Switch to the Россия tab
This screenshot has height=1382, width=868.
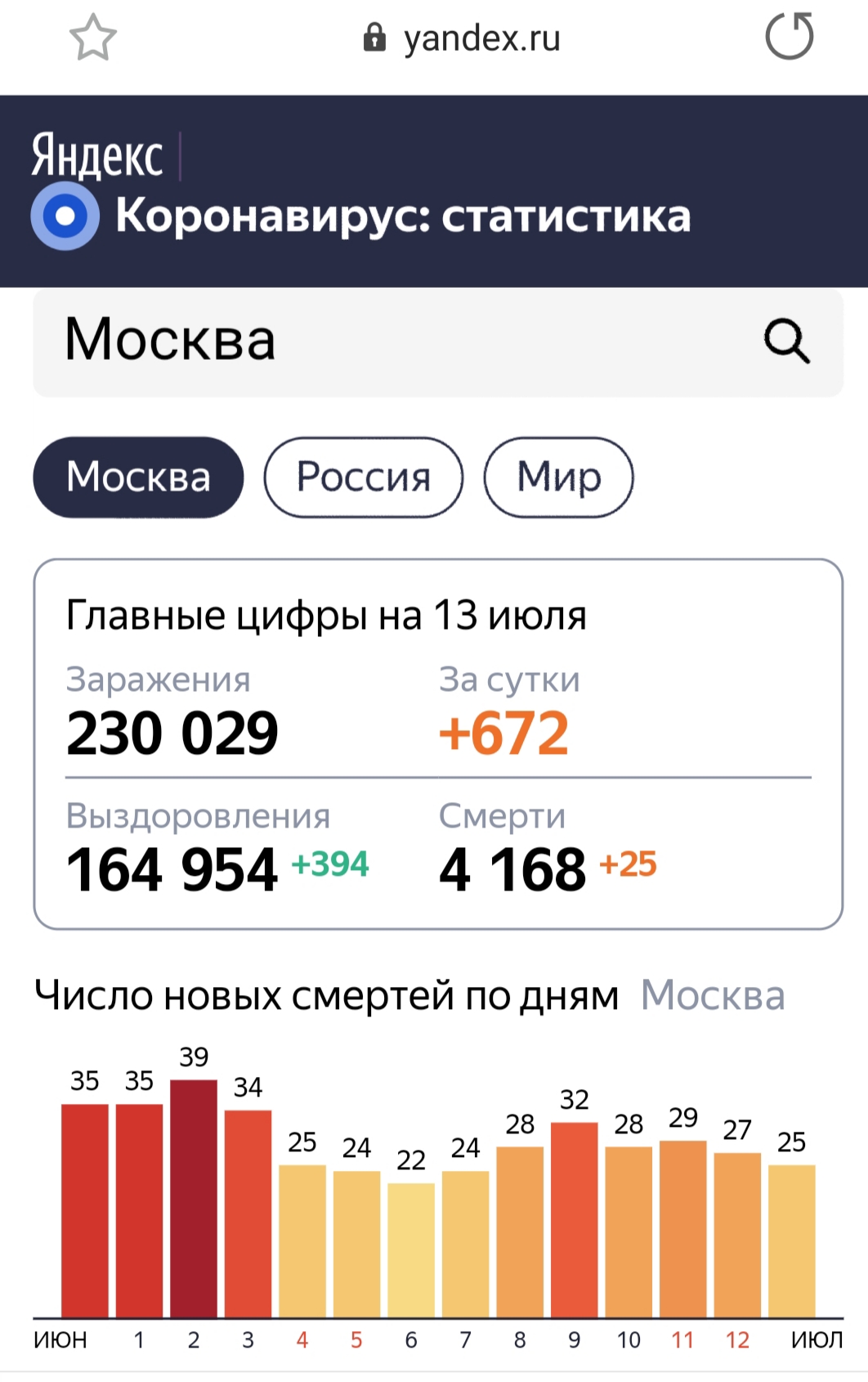[x=363, y=477]
